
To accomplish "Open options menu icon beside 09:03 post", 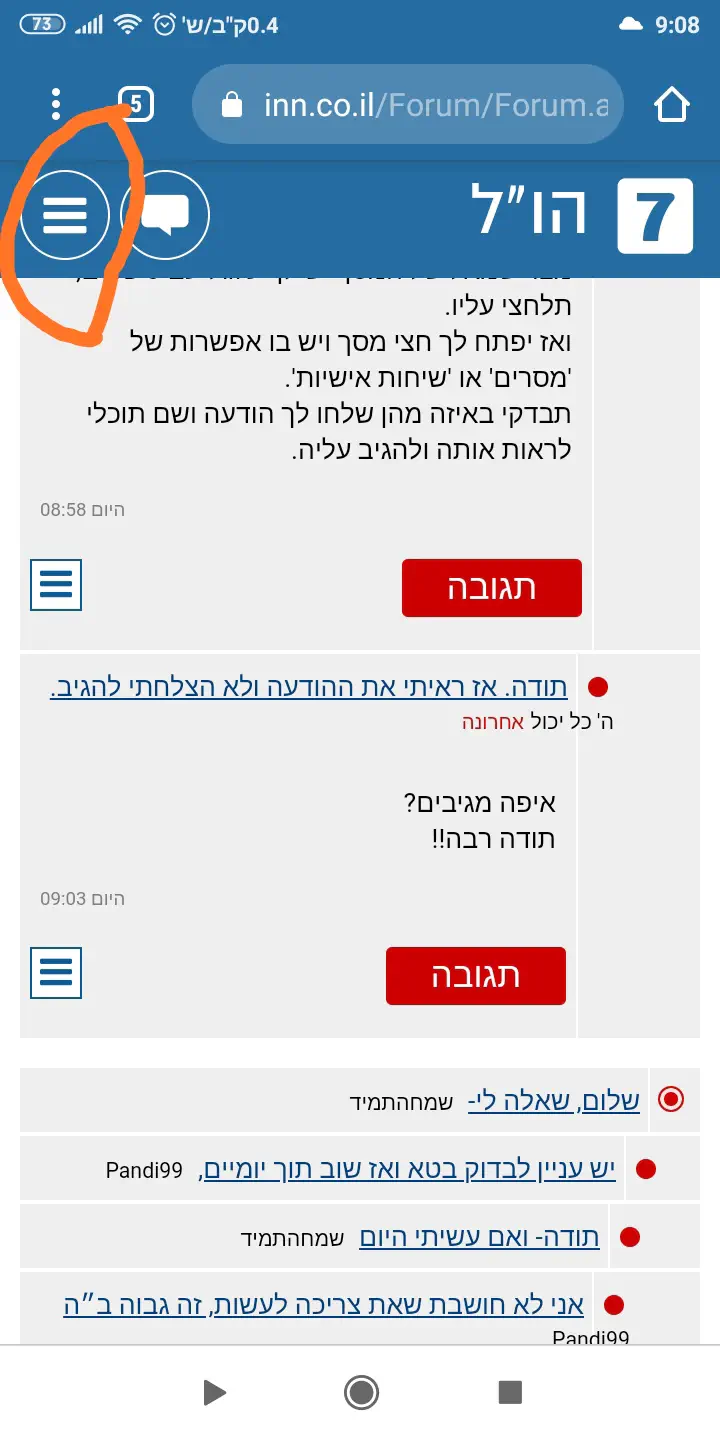I will [x=56, y=973].
